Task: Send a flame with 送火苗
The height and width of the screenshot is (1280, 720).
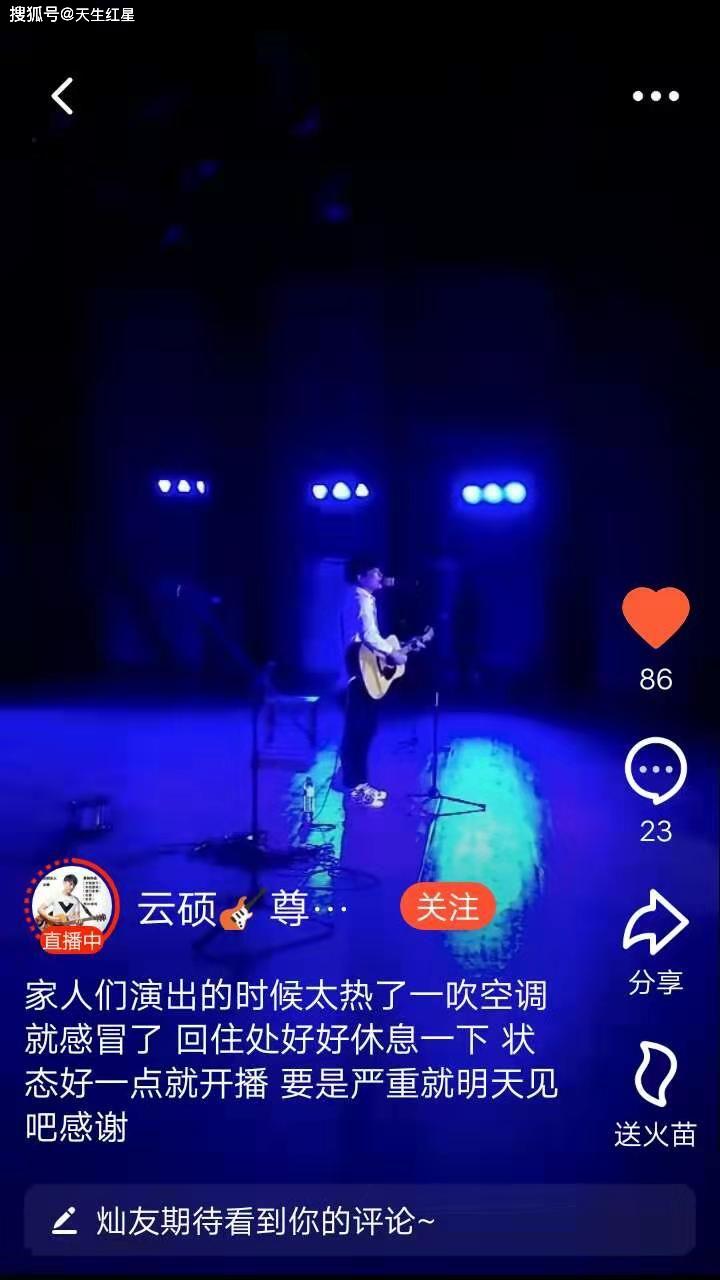Action: pos(656,1076)
